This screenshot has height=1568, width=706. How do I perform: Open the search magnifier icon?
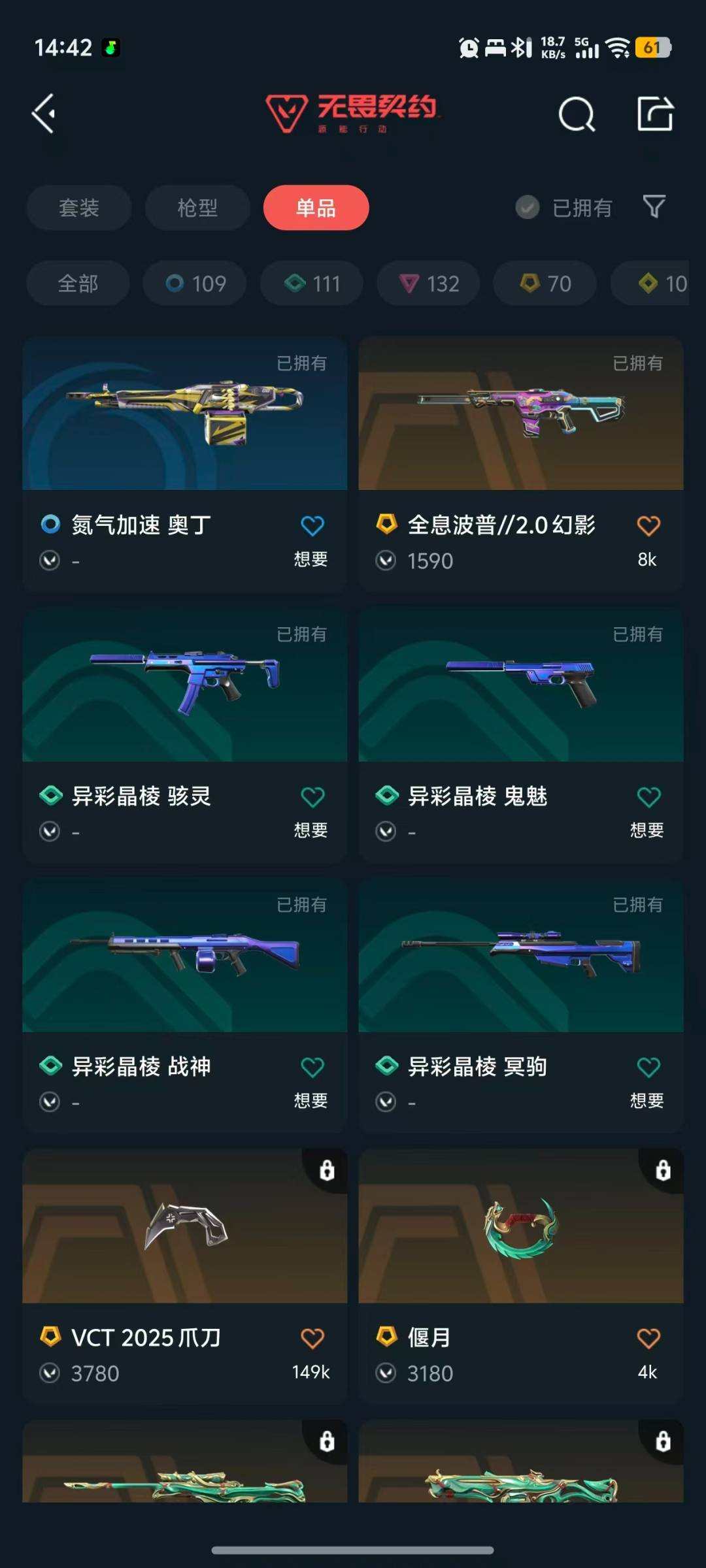coord(577,115)
